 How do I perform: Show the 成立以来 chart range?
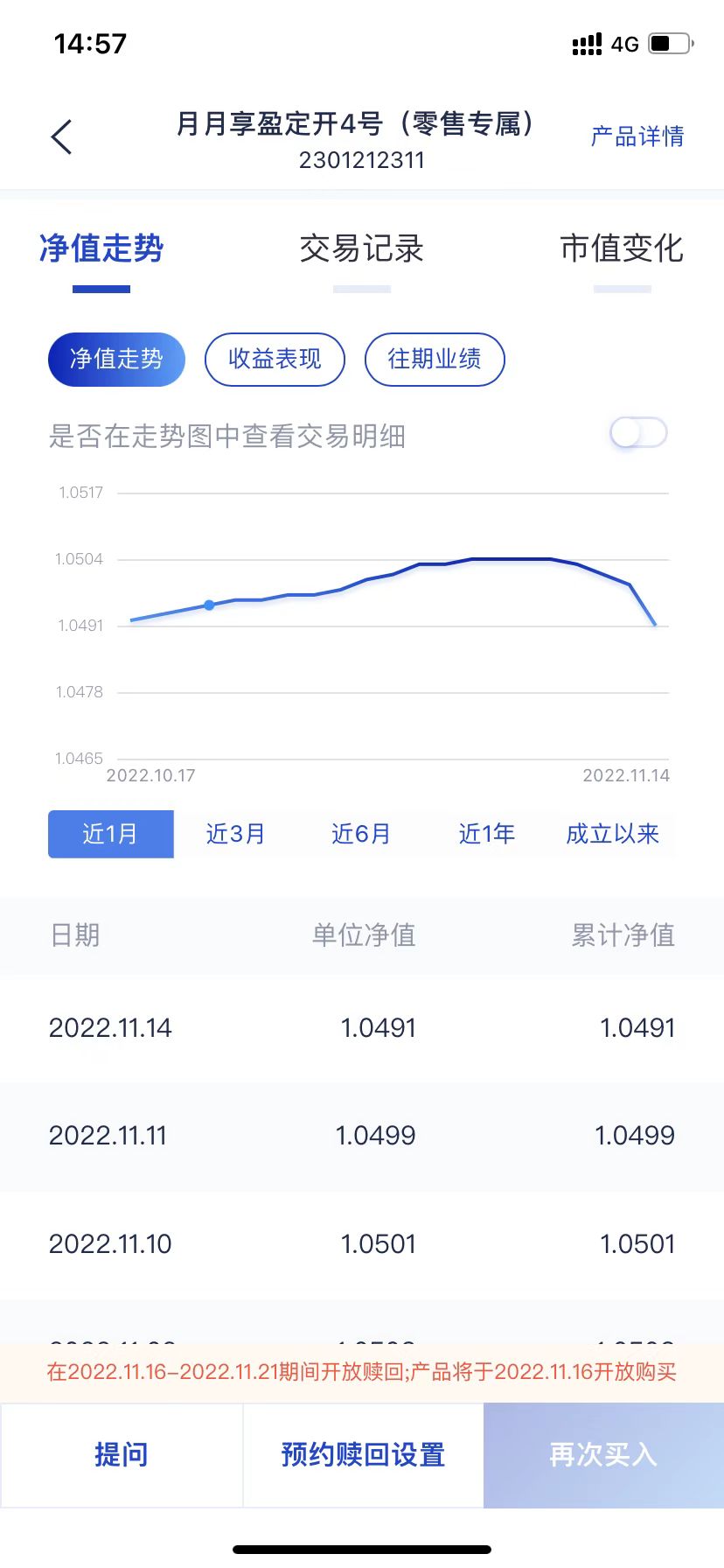pos(612,834)
